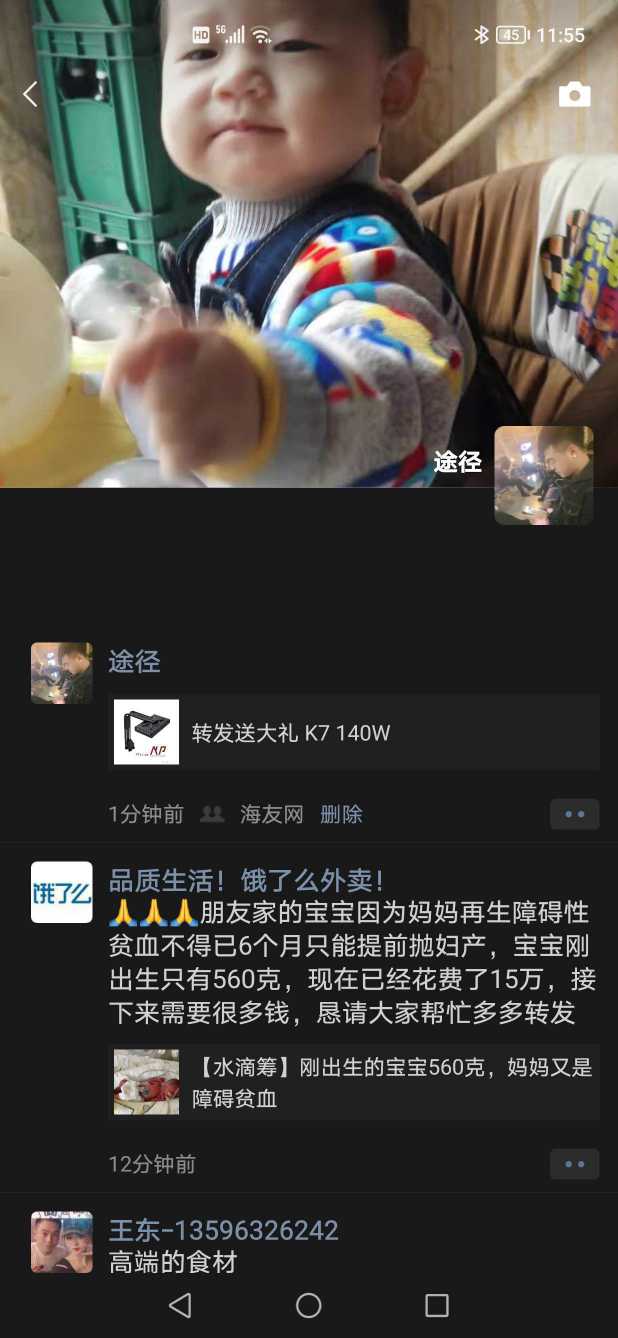Screen dimensions: 618x1338
Task: Tap 王东's avatar picture
Action: 61,1242
